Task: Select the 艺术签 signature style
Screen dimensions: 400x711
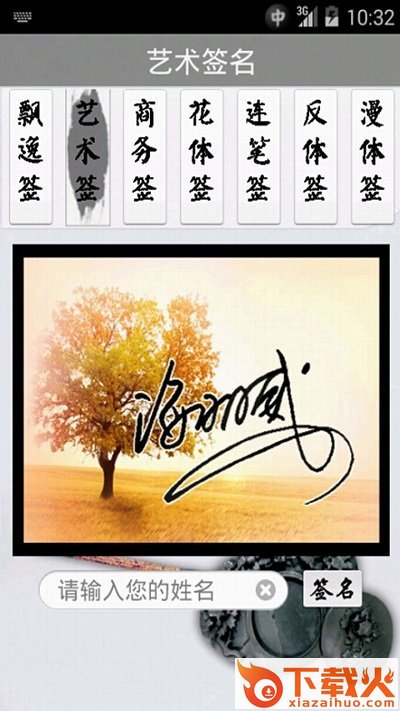Action: click(88, 156)
